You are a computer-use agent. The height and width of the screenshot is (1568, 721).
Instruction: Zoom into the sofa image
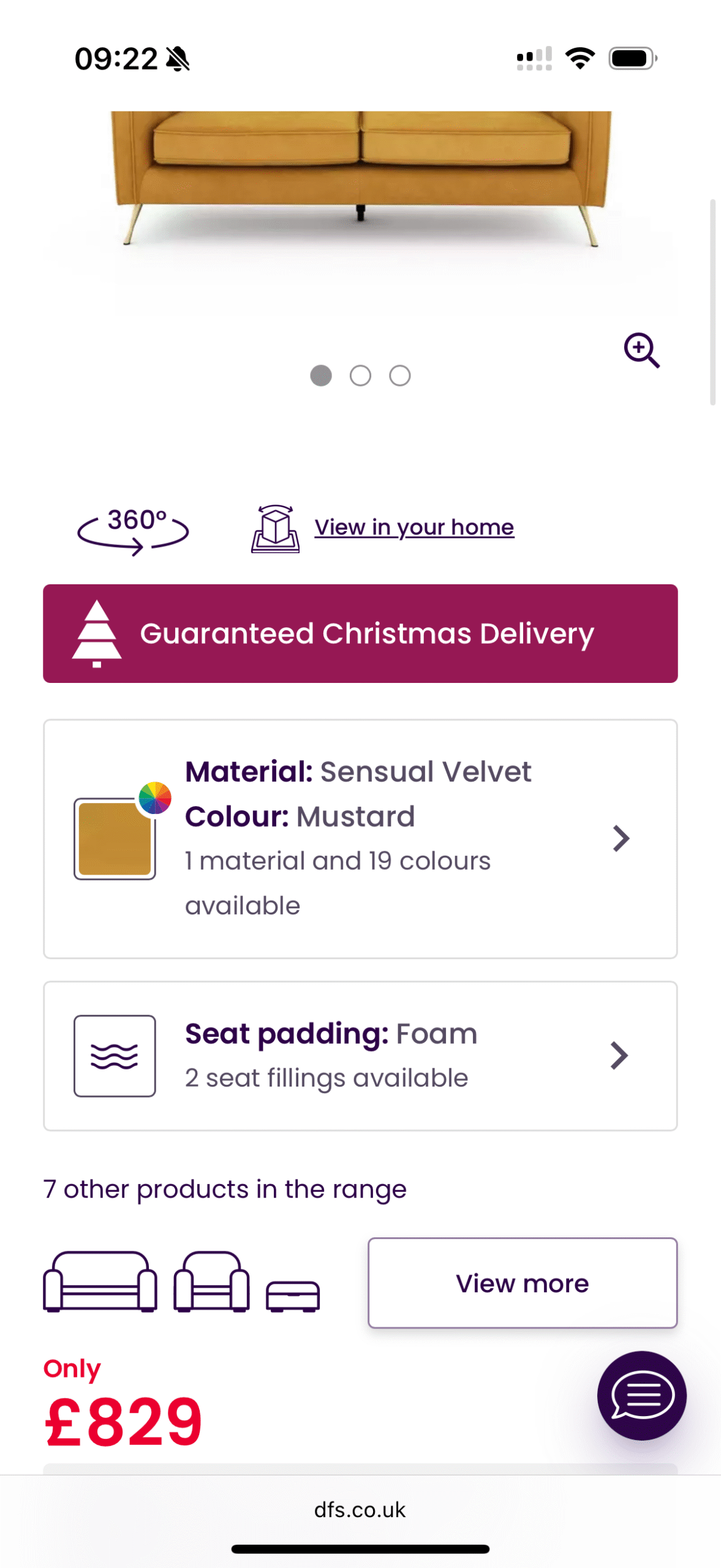[x=641, y=350]
